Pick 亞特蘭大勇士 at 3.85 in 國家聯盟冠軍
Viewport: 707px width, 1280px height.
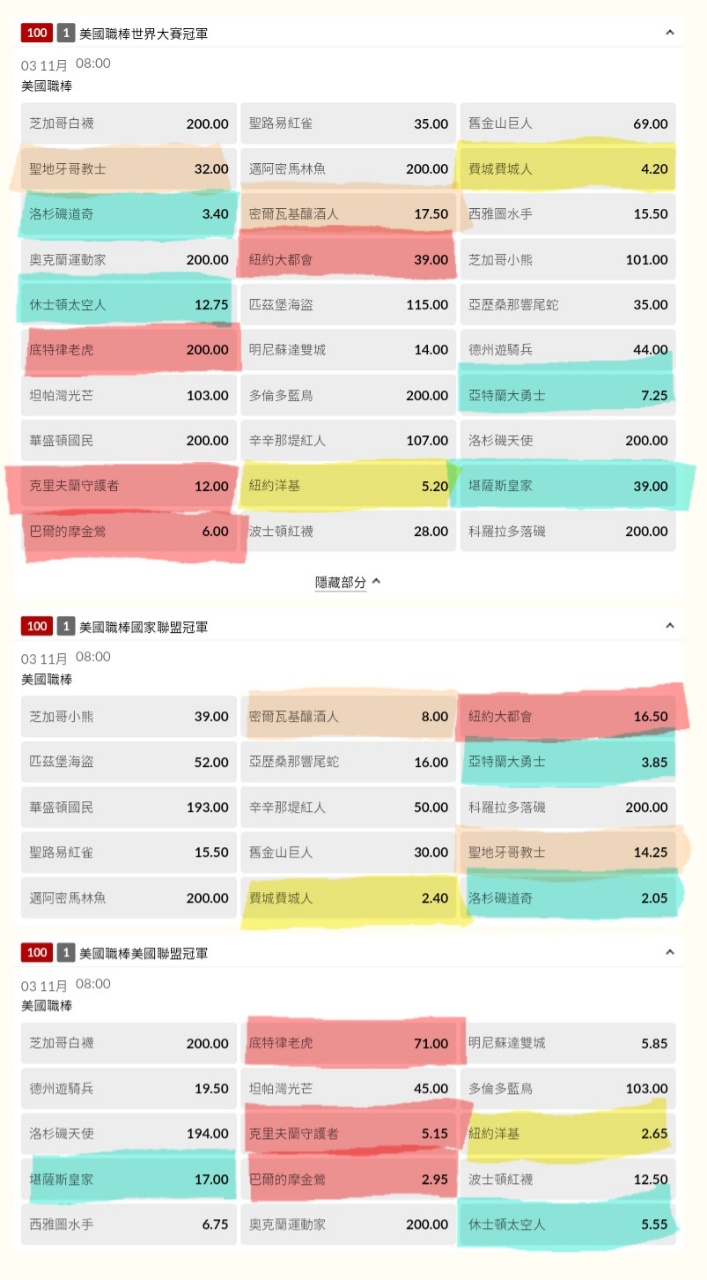point(567,762)
